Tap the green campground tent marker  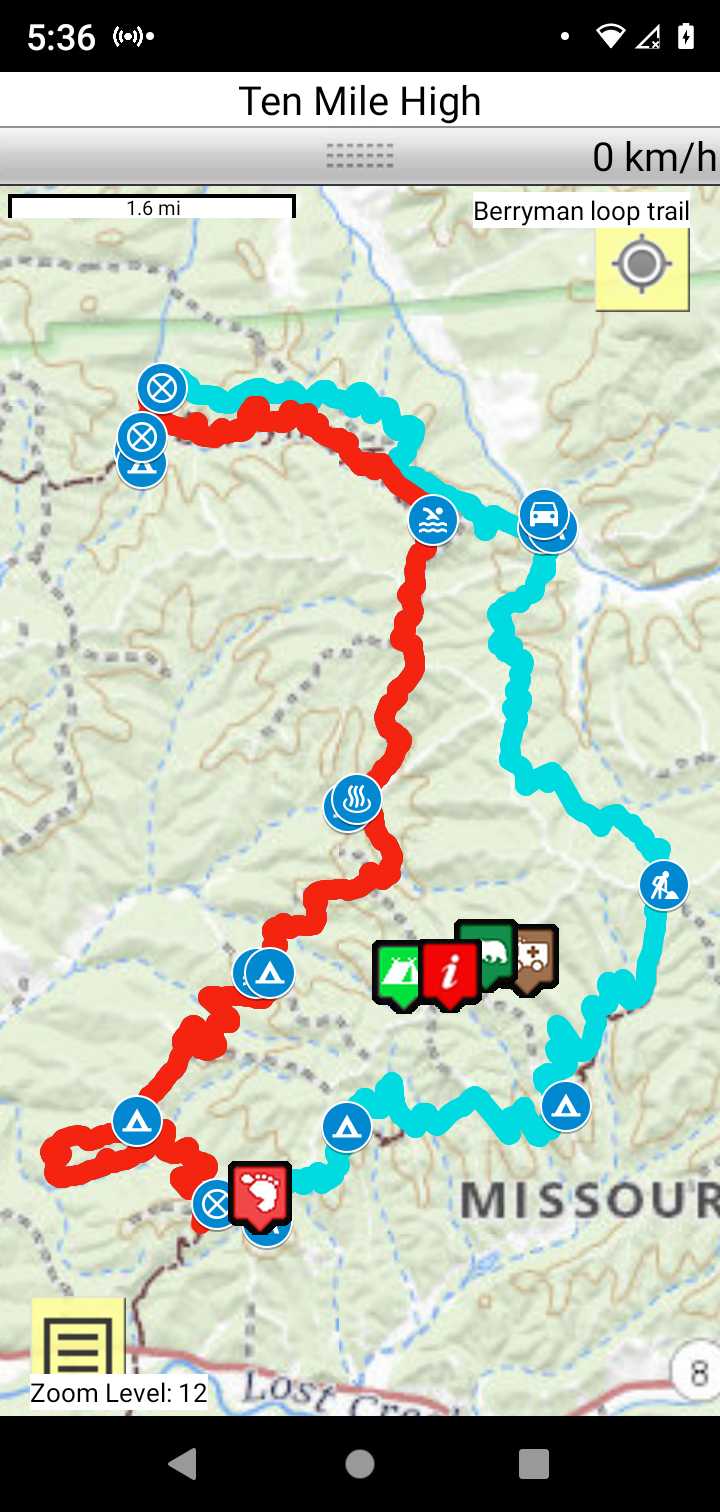click(398, 972)
